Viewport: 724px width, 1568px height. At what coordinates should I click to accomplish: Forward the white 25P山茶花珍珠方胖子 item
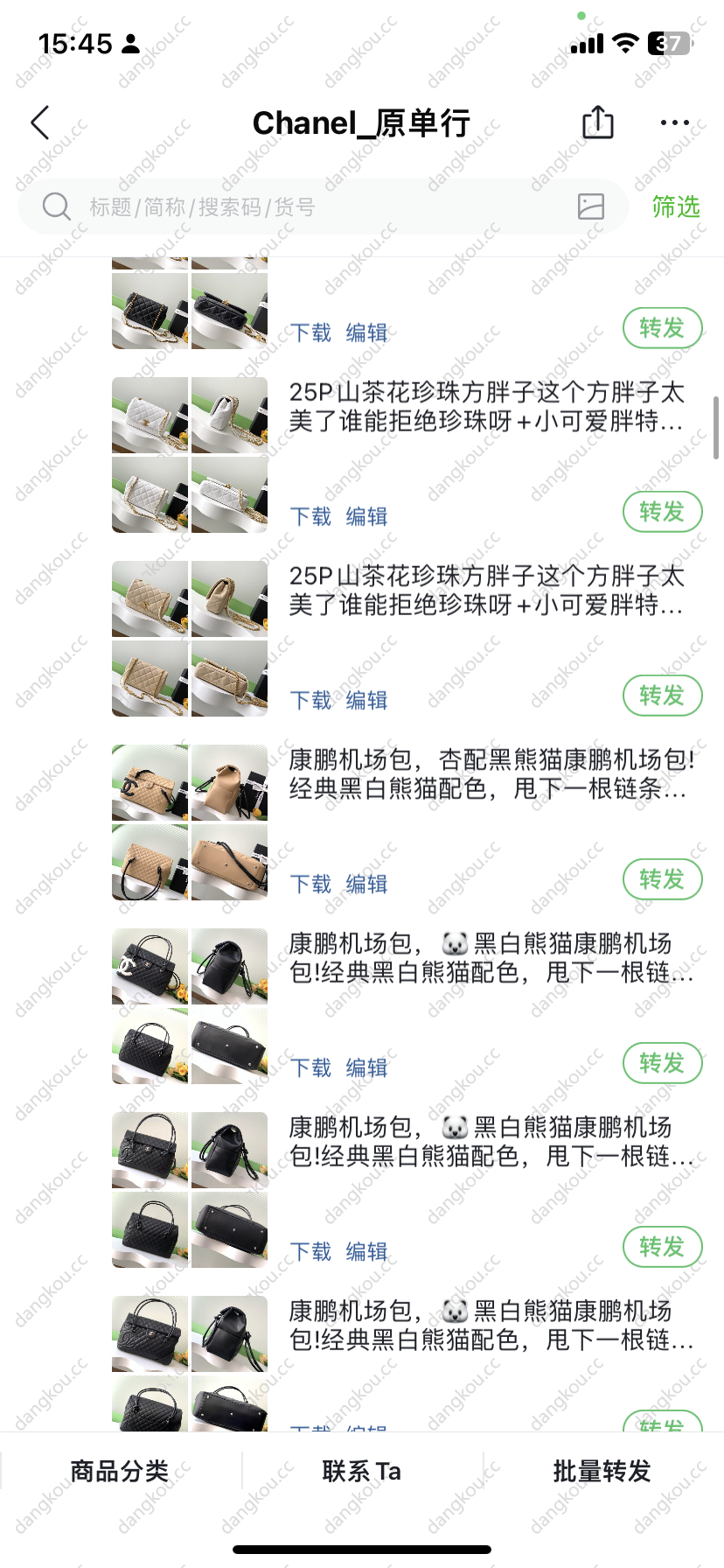coord(662,512)
